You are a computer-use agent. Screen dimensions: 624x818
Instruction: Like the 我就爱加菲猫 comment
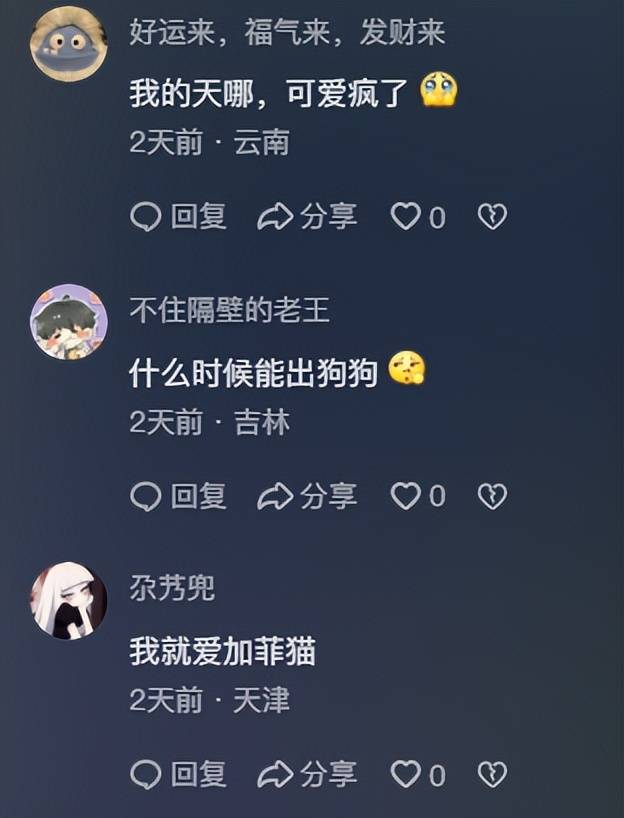[x=405, y=773]
